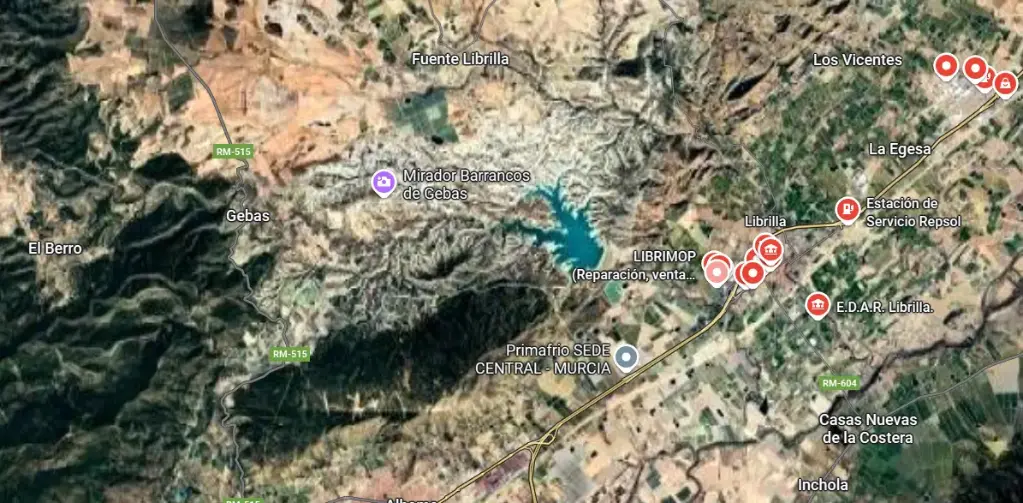
Task: Select the Estación de Servicio Repsol pin
Action: tap(847, 209)
